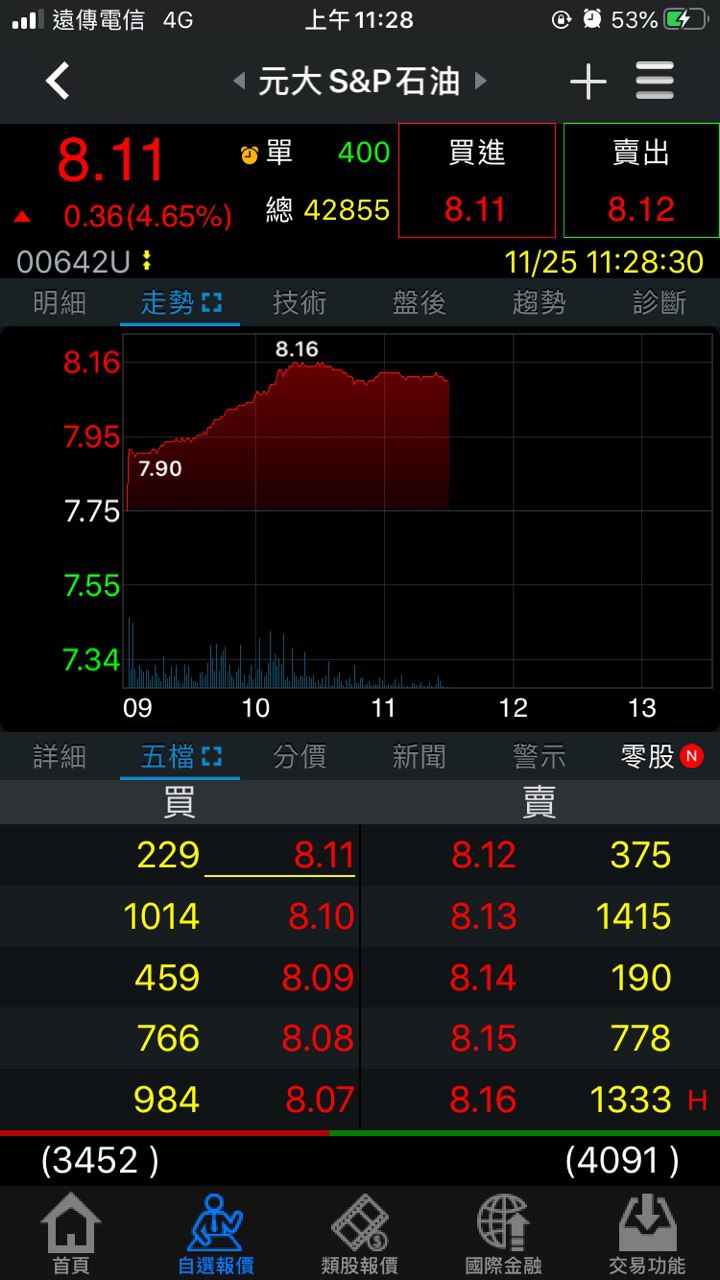Screen dimensions: 720x1280
Task: Open 國際金融 in bottom navigation
Action: [x=503, y=1235]
